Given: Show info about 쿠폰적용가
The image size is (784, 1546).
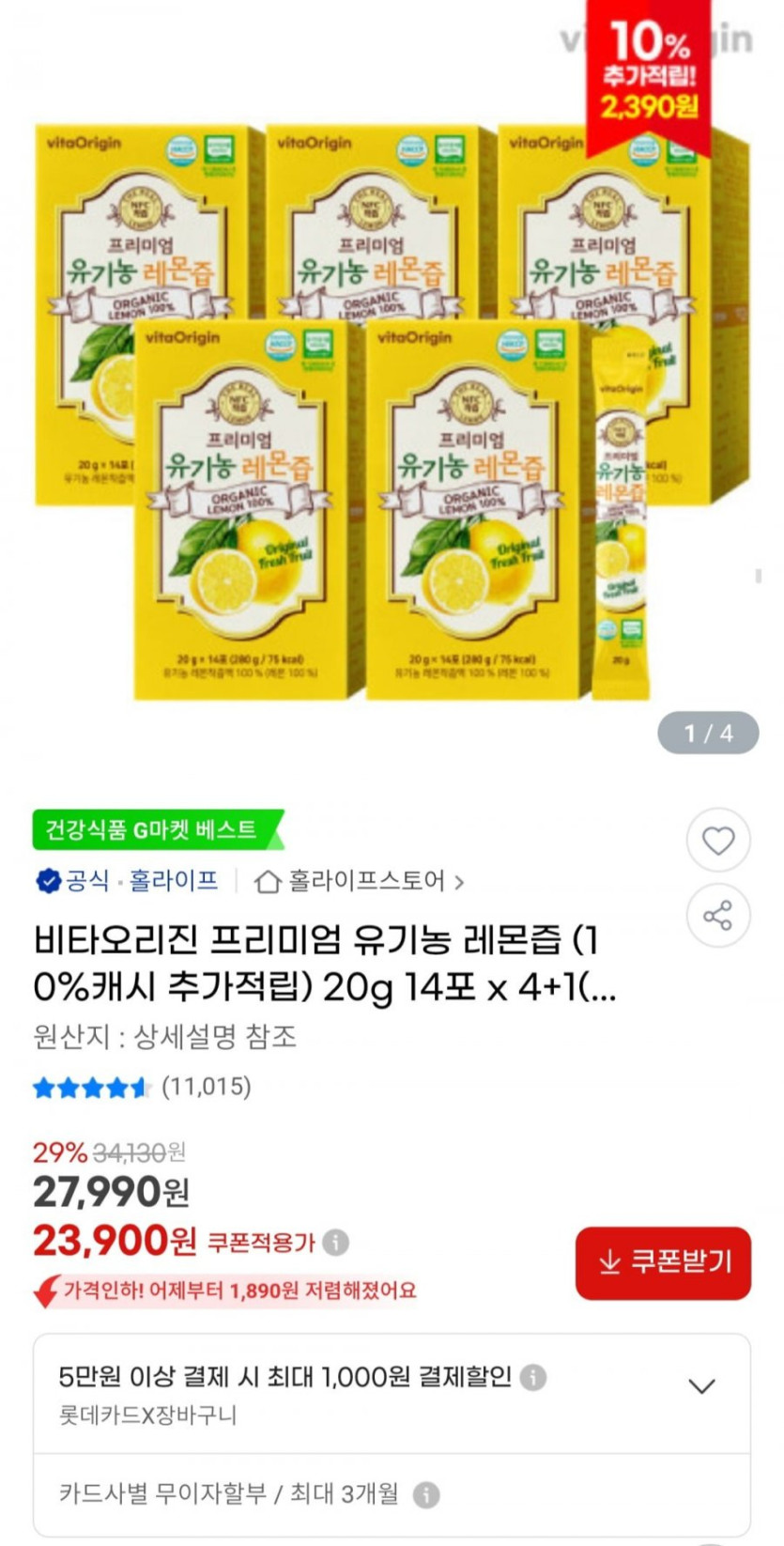Looking at the screenshot, I should click(x=335, y=1243).
